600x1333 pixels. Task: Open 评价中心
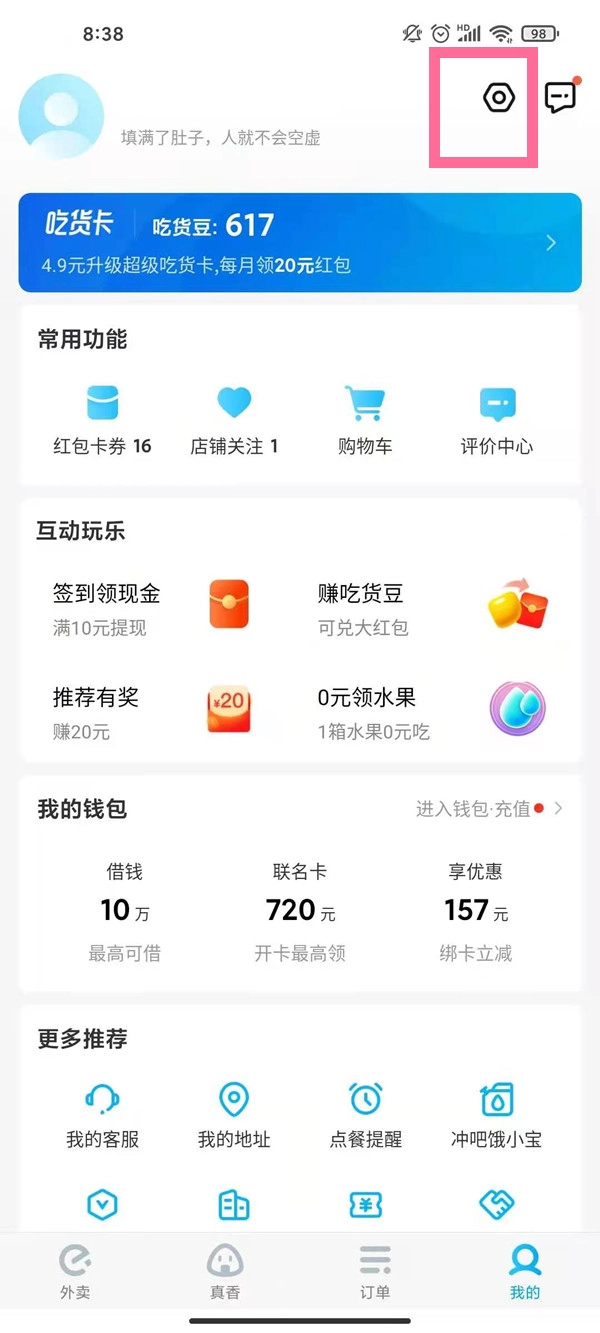(x=497, y=419)
